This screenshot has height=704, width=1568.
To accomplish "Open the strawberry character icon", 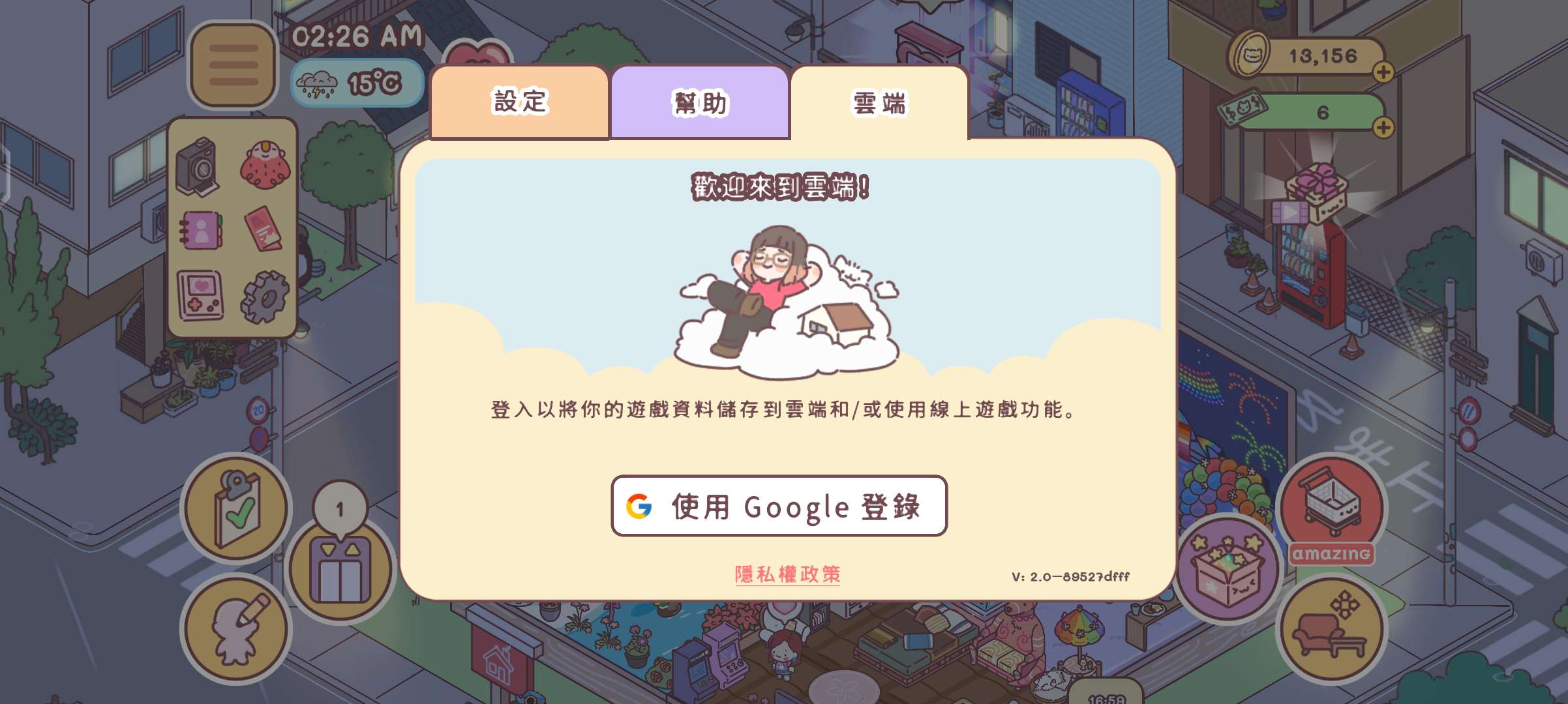I will coord(265,165).
